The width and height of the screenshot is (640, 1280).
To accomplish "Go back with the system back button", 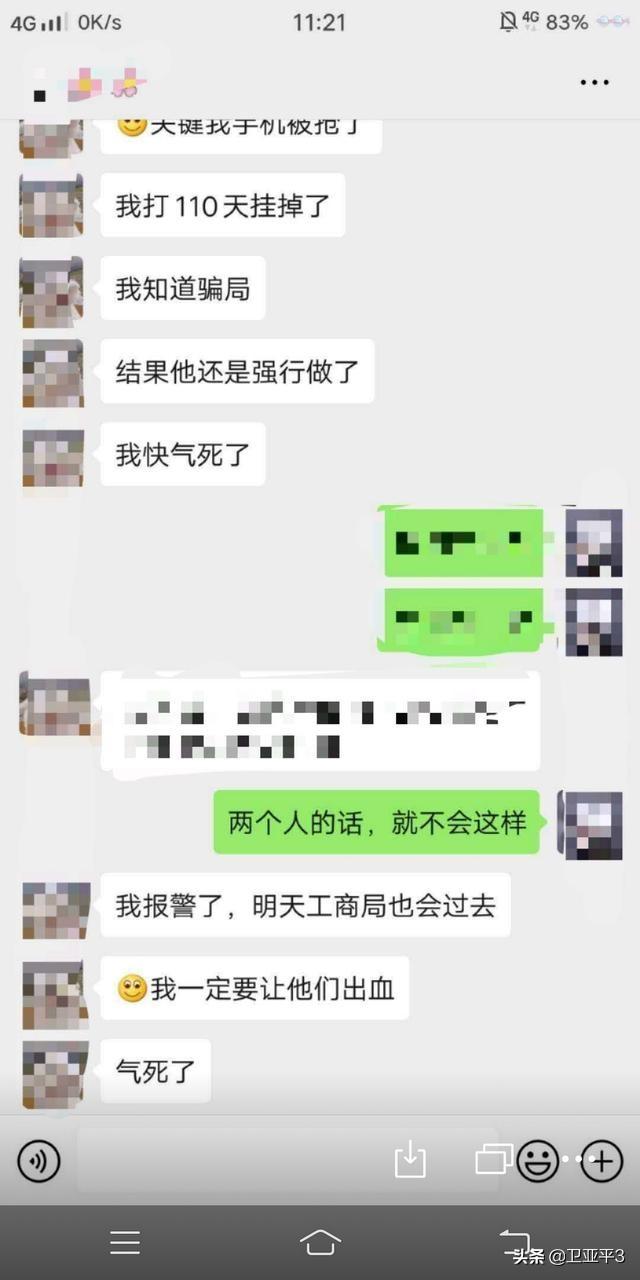I will [x=514, y=1242].
